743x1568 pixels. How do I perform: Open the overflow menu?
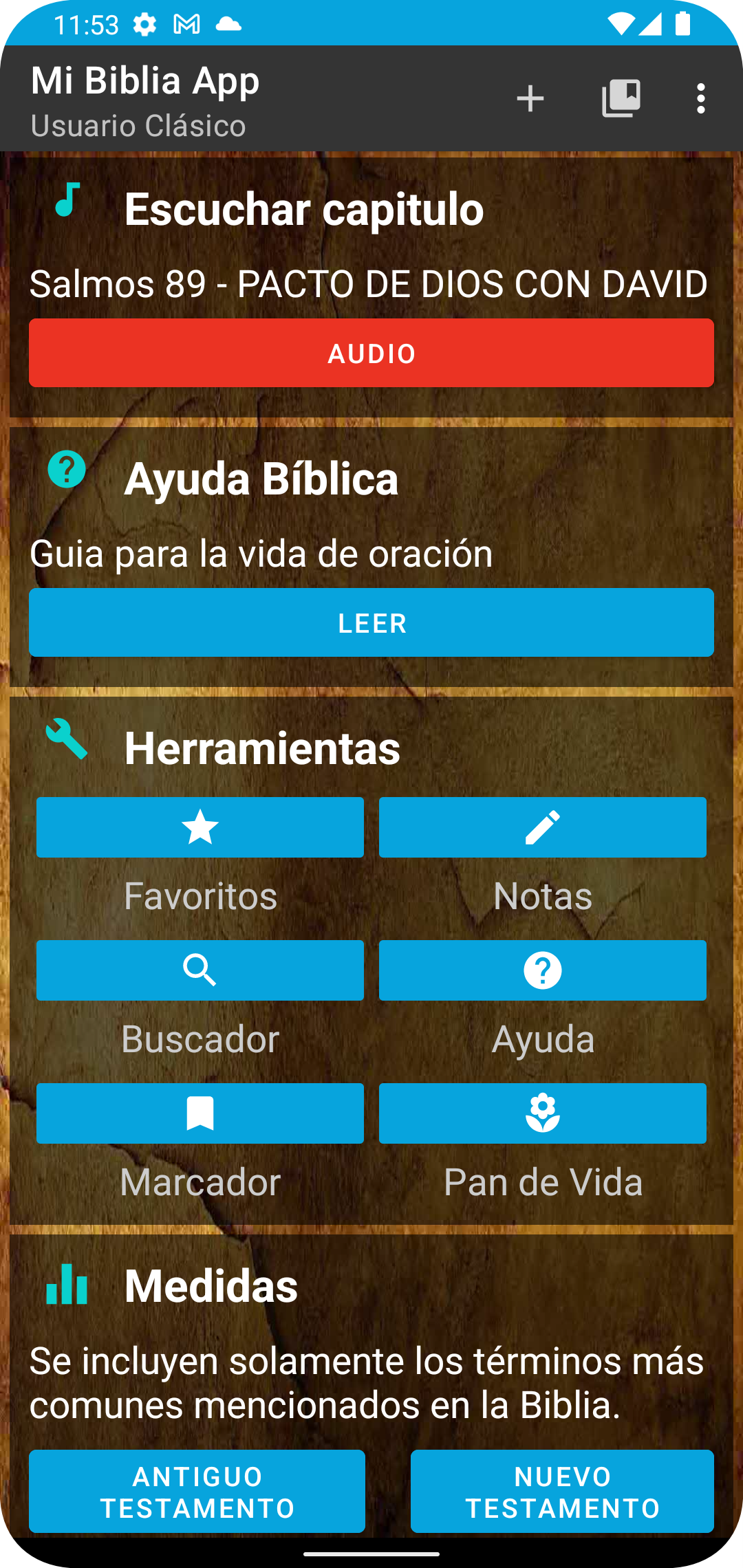pyautogui.click(x=700, y=99)
